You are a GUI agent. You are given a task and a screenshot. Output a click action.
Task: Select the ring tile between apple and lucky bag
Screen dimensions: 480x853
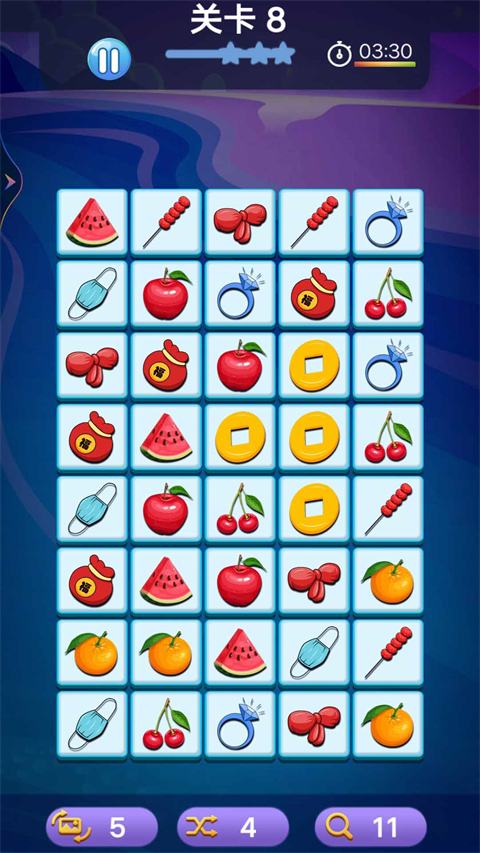tap(240, 294)
